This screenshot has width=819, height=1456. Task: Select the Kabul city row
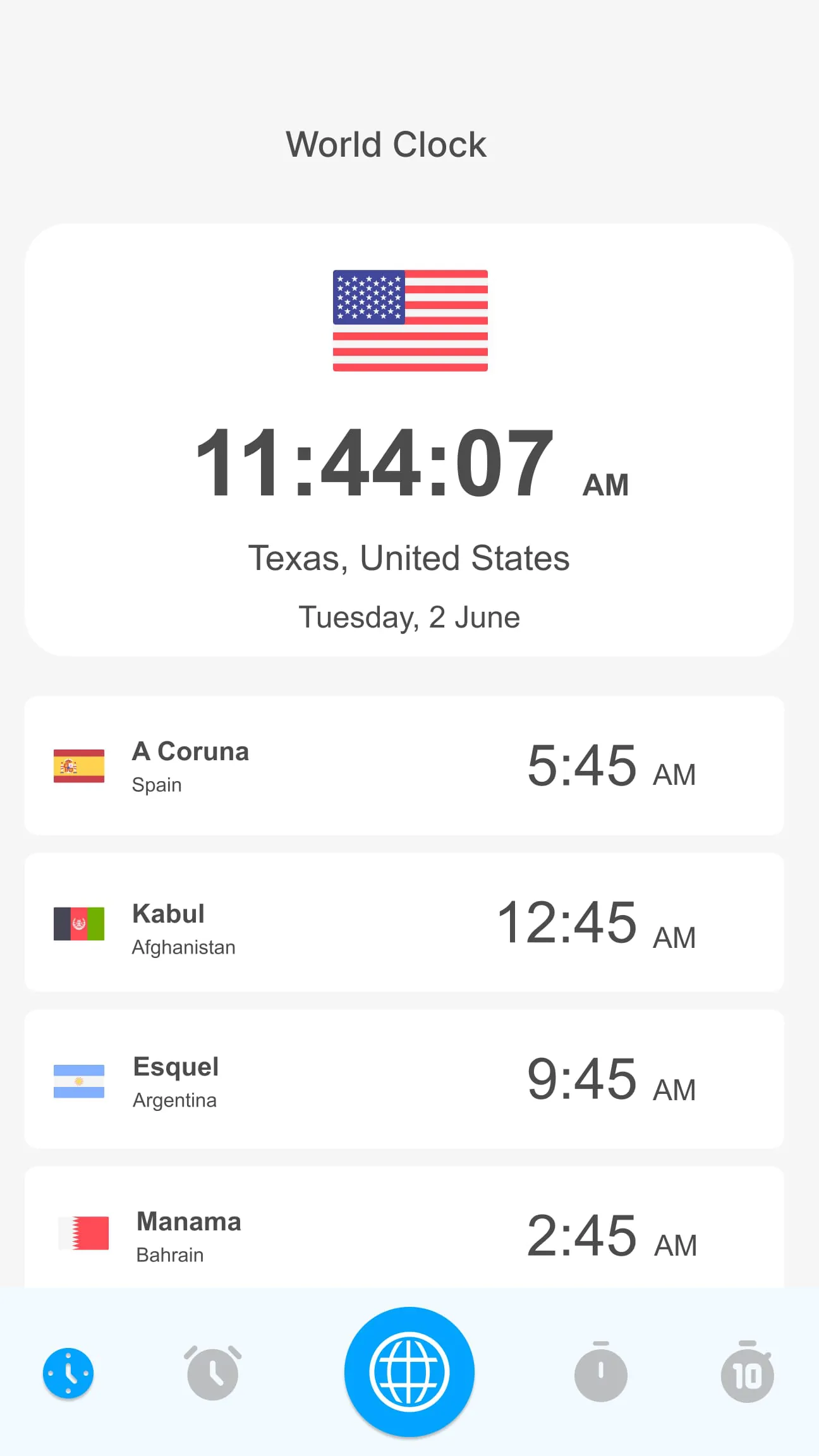point(167,913)
